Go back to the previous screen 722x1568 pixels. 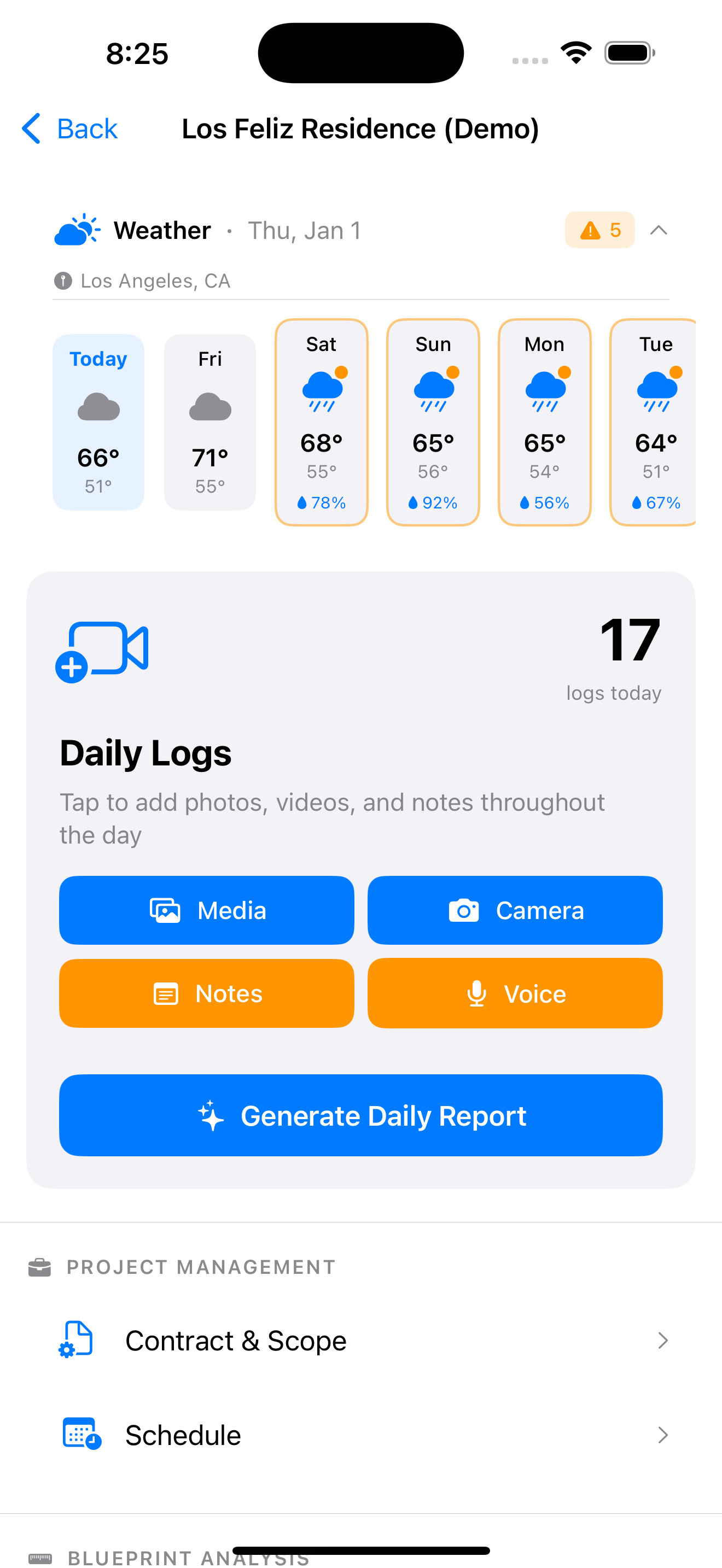pos(69,128)
